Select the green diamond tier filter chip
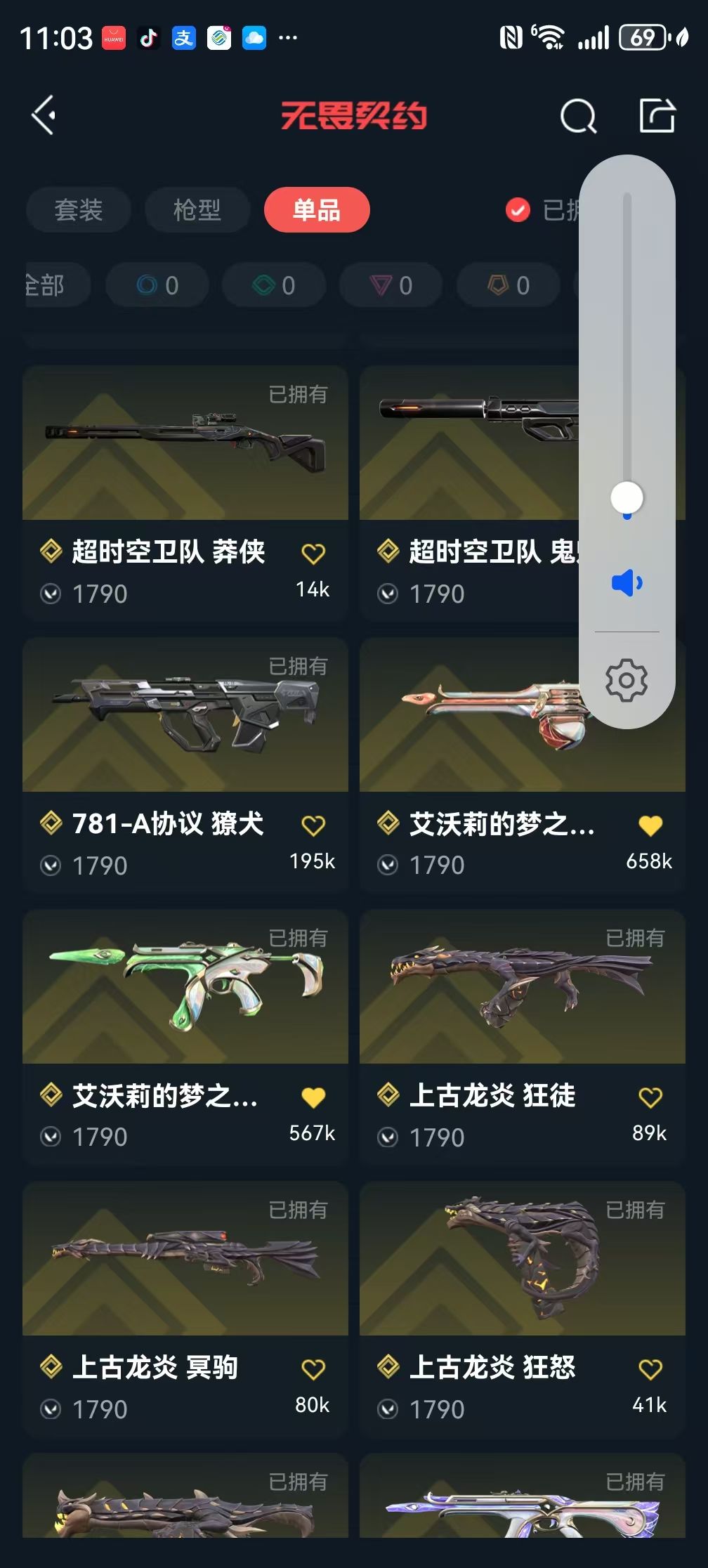 (x=274, y=285)
